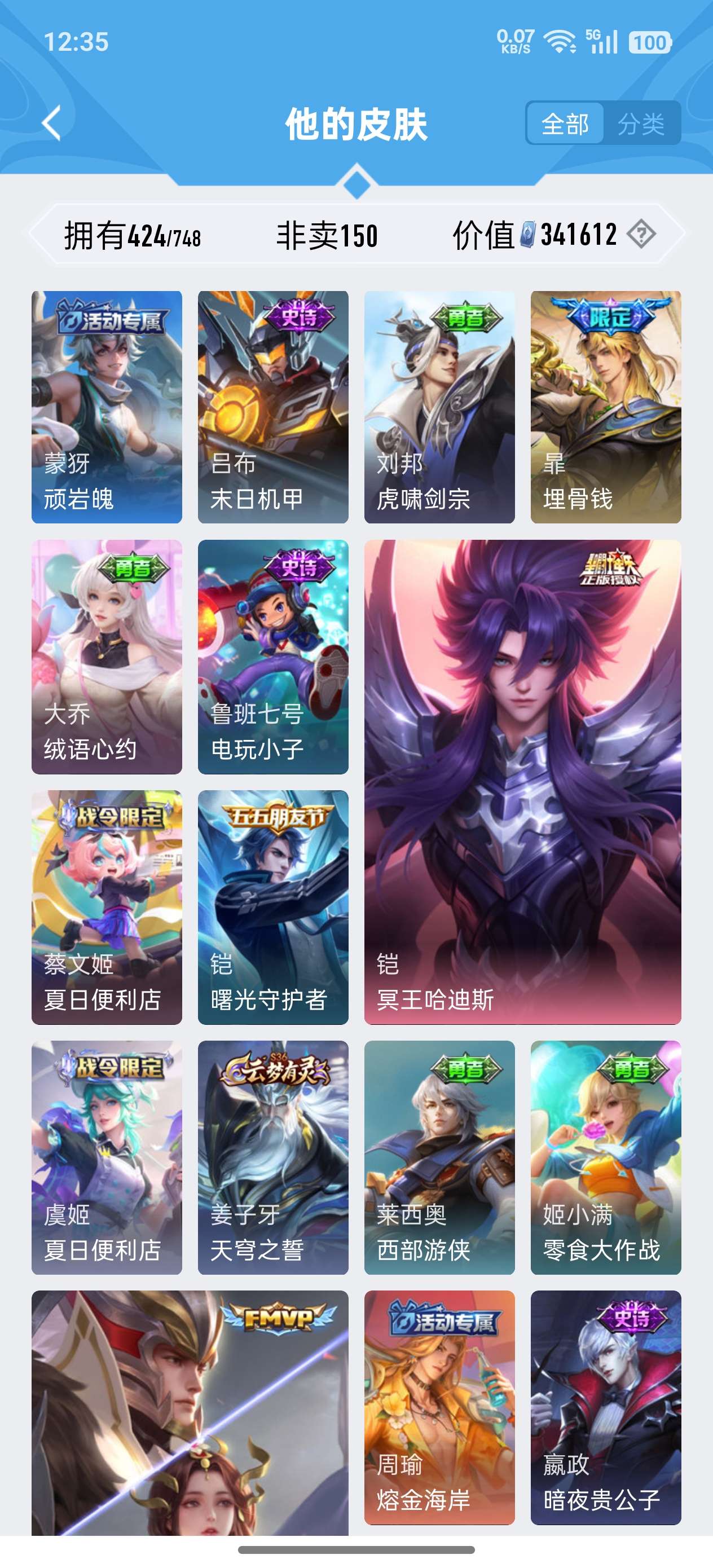This screenshot has width=713, height=1568.
Task: View 姜子牙 天穹之誓 skin
Action: (x=273, y=1157)
